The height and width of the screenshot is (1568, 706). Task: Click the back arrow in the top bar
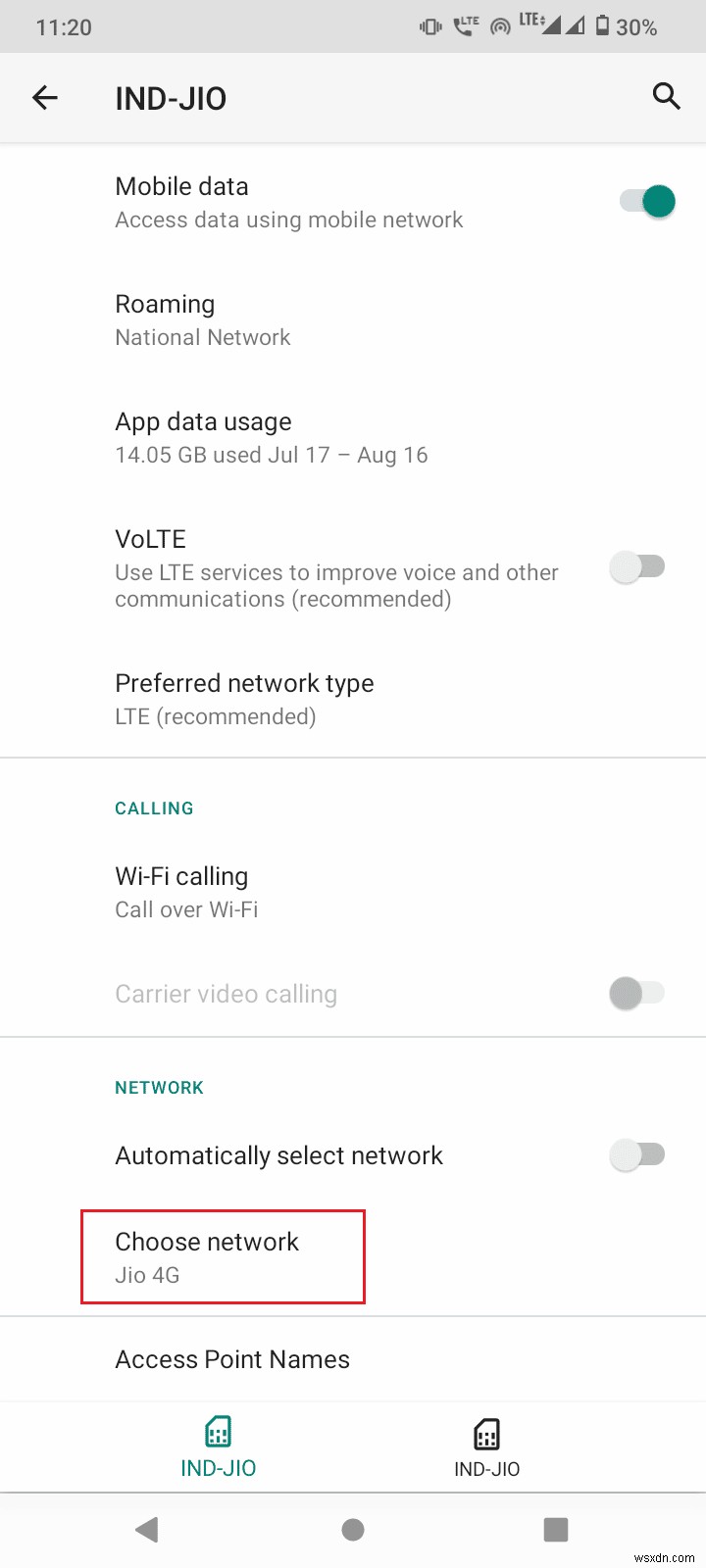coord(44,97)
